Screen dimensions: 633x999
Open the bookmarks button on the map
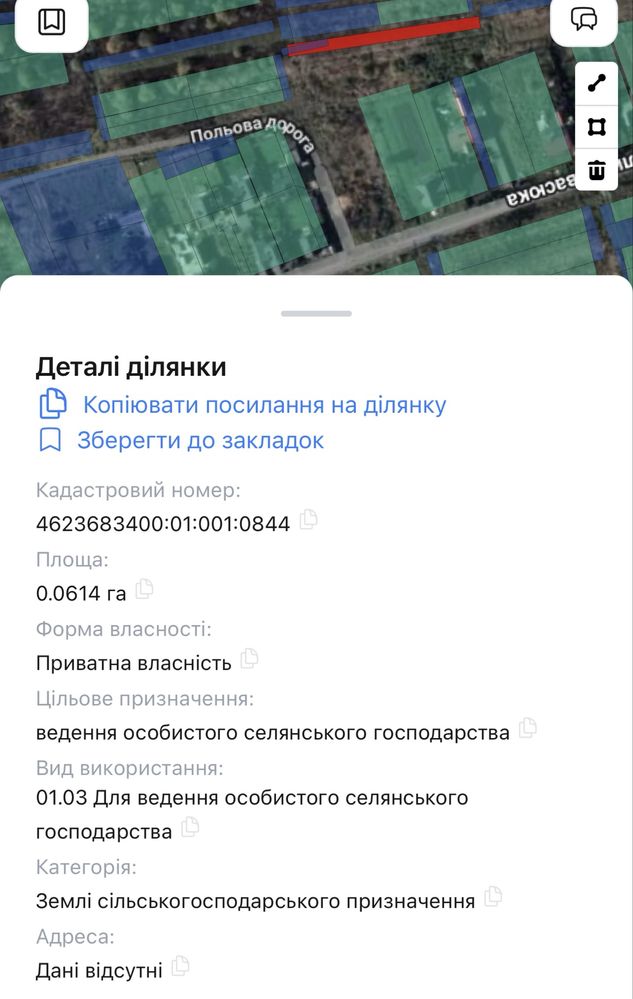pyautogui.click(x=51, y=21)
